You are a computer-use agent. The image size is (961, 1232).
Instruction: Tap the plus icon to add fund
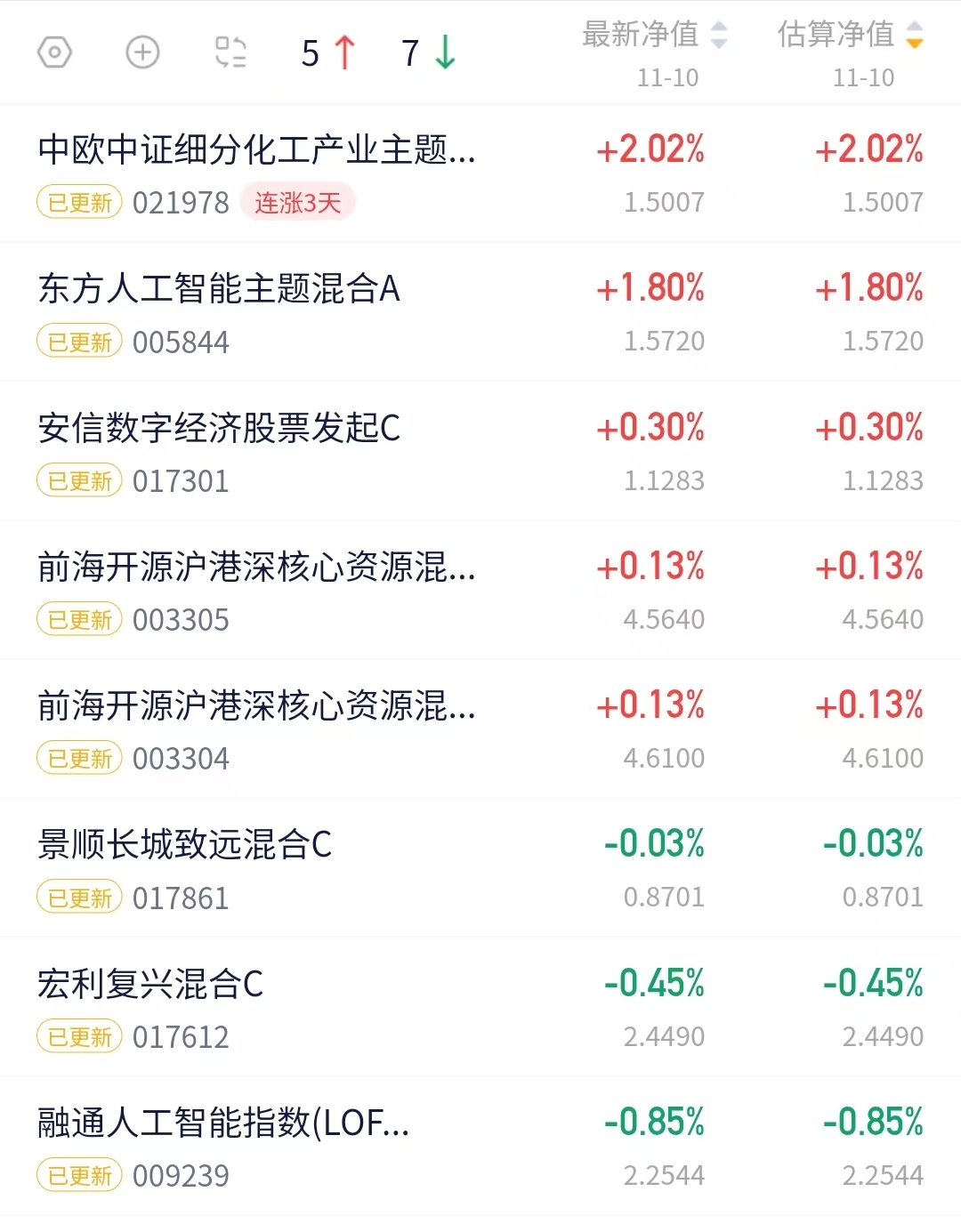tap(142, 52)
